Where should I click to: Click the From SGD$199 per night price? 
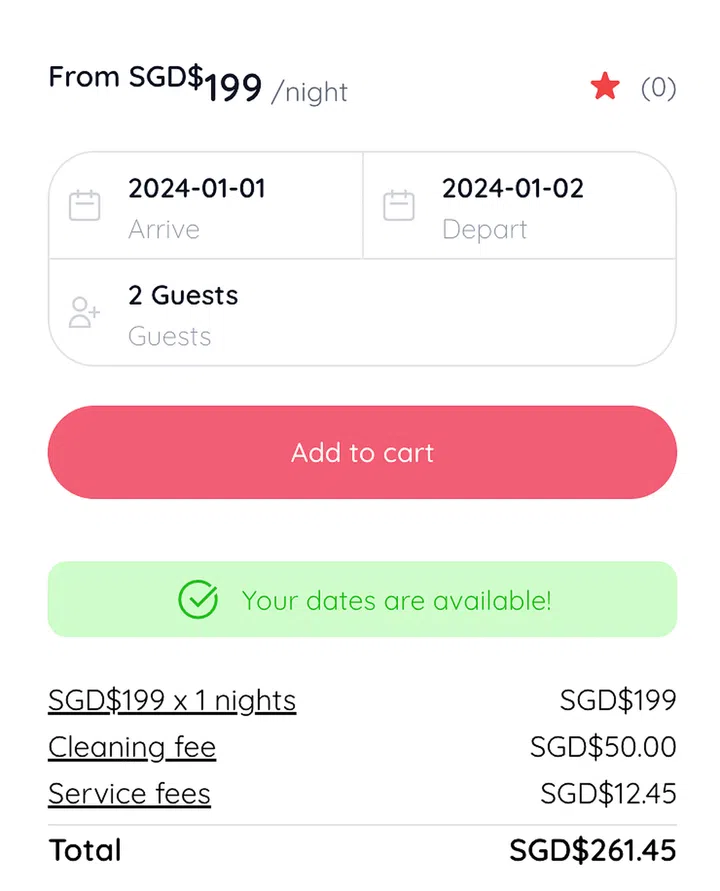(x=197, y=82)
